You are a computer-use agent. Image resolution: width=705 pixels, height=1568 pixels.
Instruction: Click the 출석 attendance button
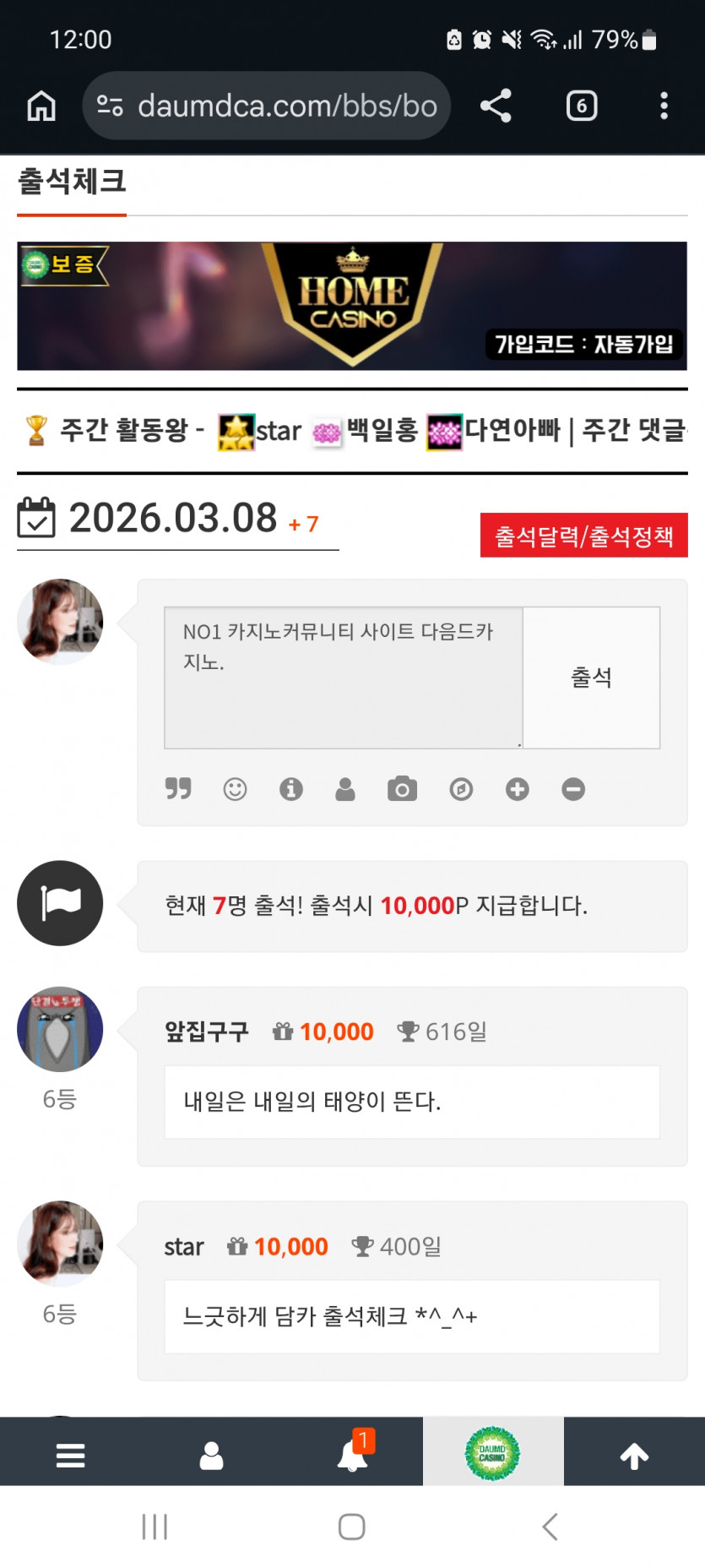point(591,678)
